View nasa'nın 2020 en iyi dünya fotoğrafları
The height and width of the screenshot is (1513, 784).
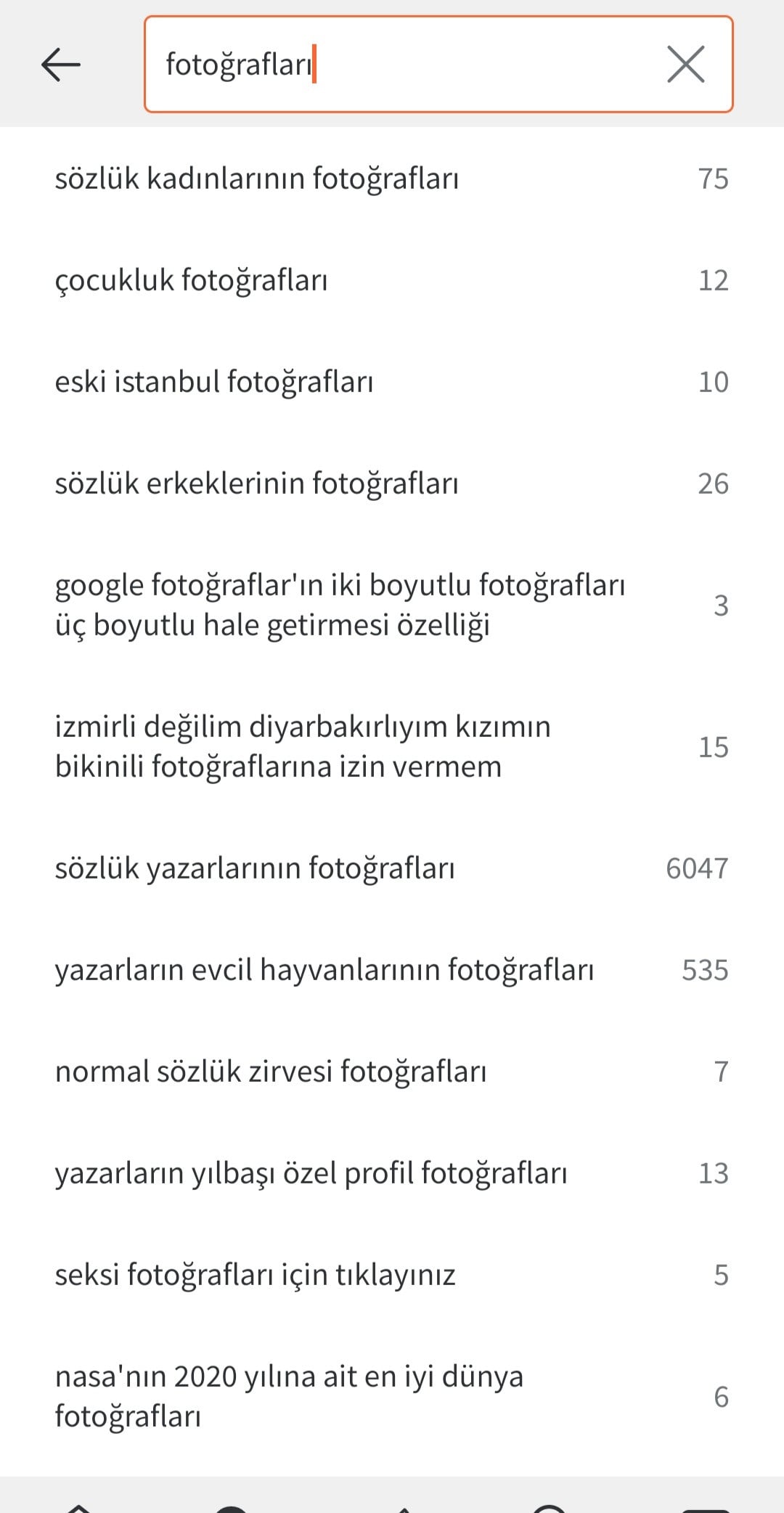[x=289, y=1396]
